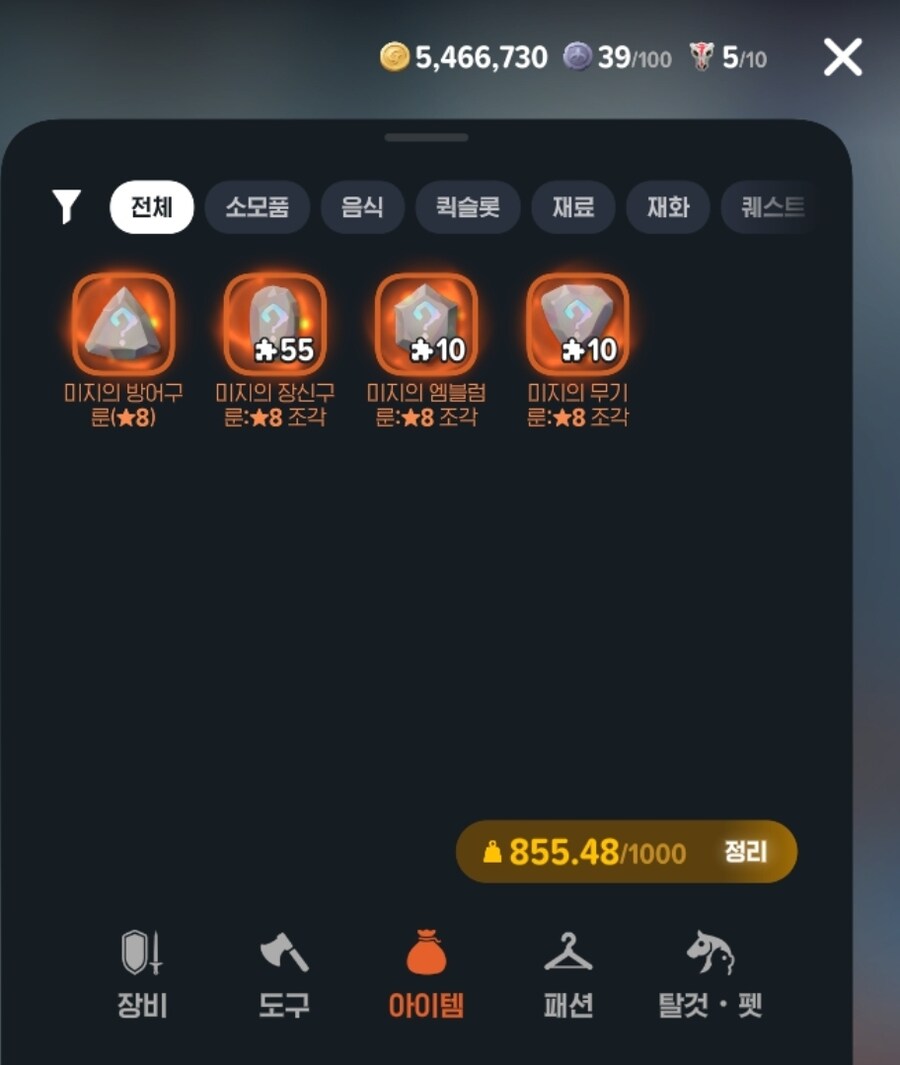The image size is (900, 1065).
Task: Open the item filter funnel
Action: [x=66, y=207]
